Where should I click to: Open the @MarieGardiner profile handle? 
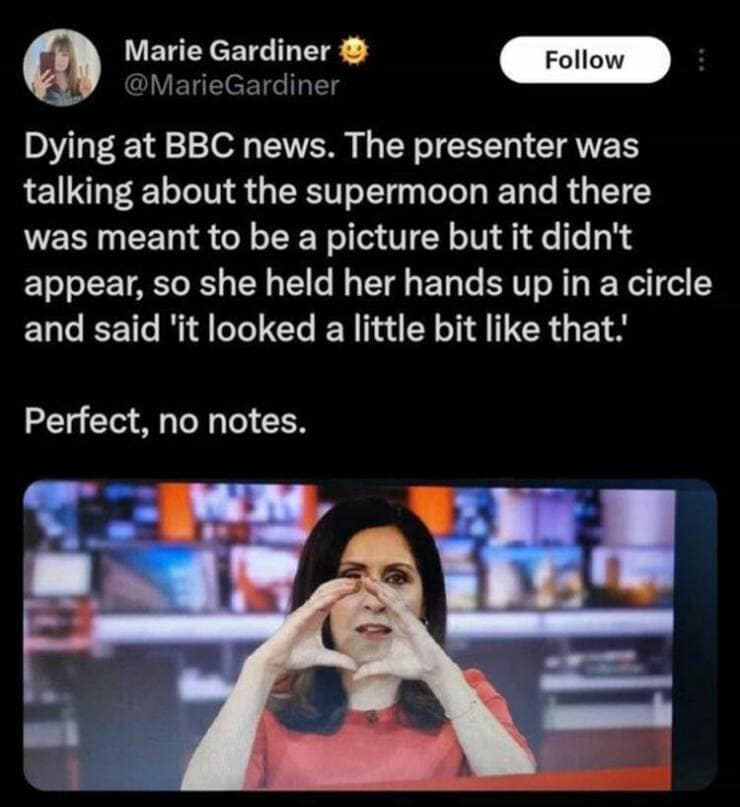(x=232, y=84)
